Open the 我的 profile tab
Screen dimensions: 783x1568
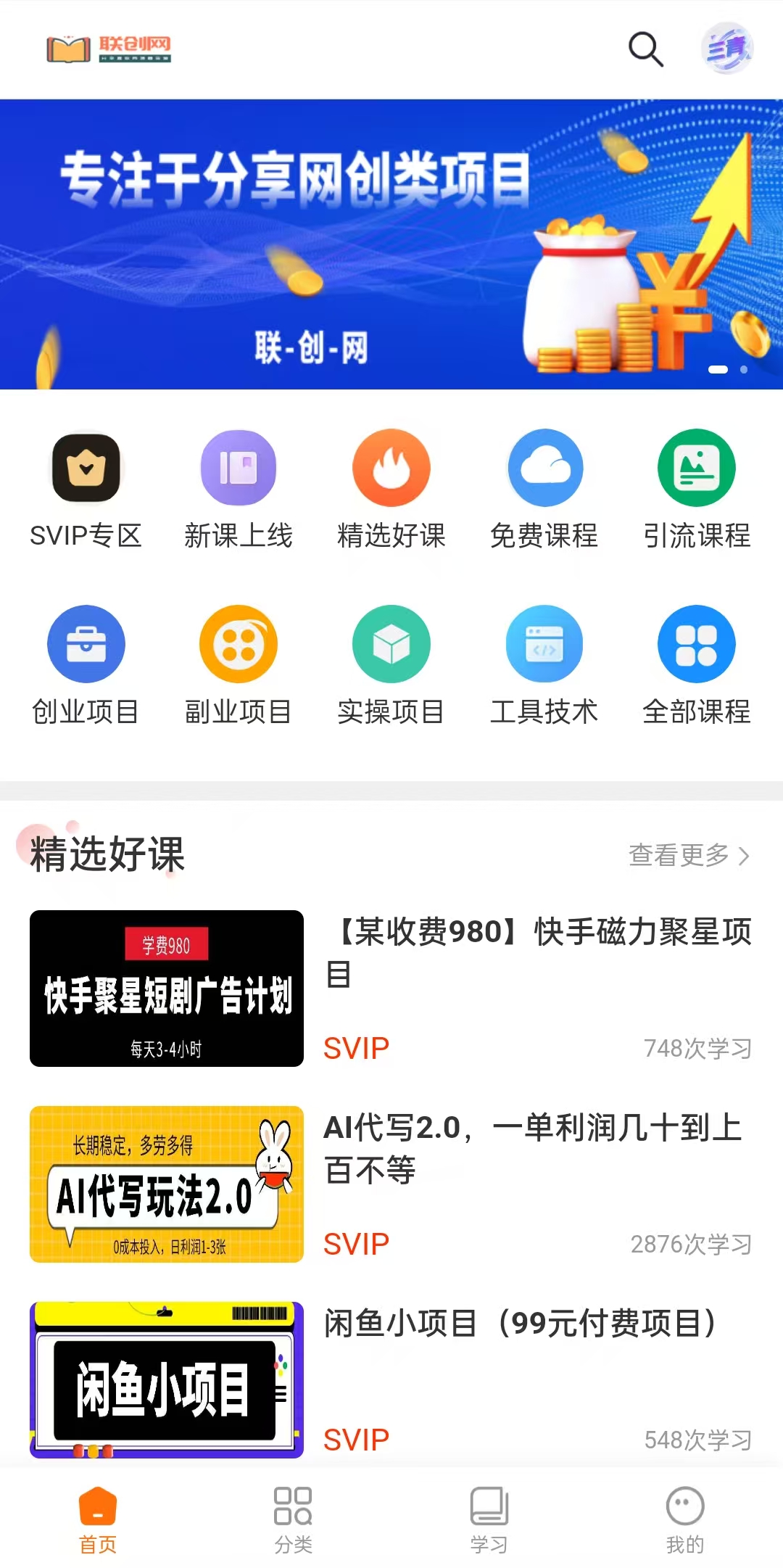pyautogui.click(x=684, y=1511)
